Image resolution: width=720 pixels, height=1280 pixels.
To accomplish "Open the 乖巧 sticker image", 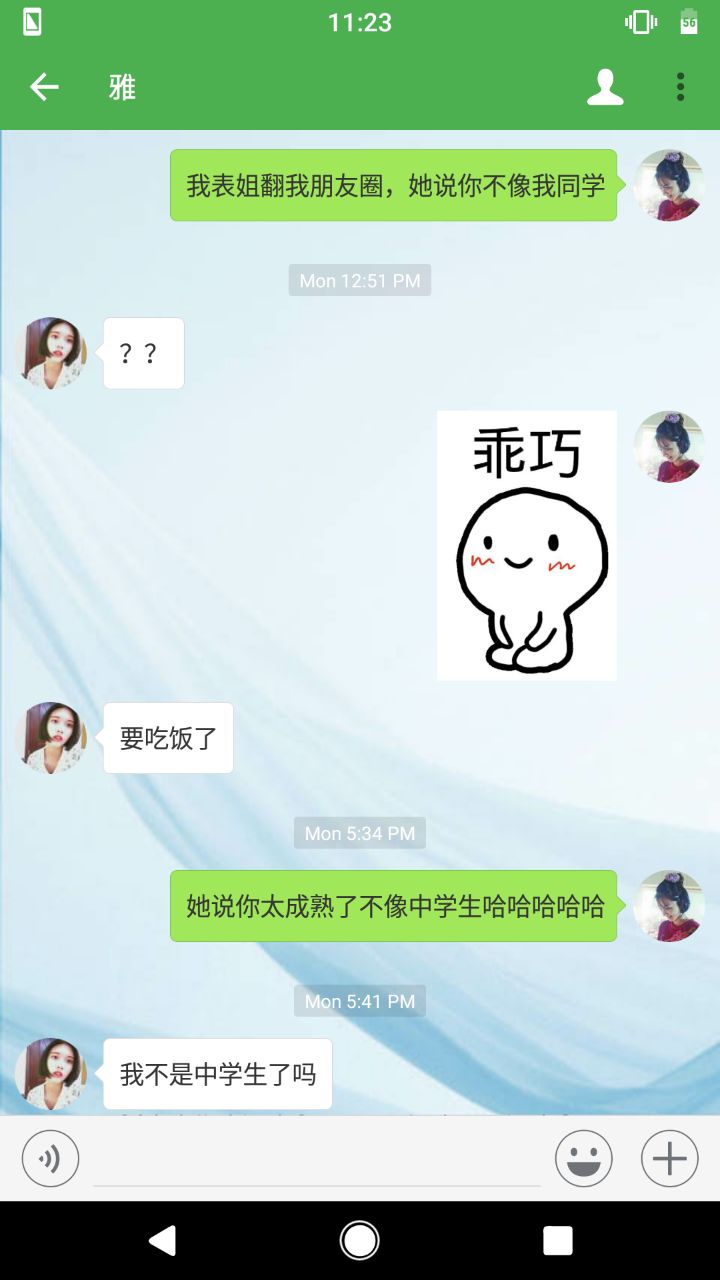I will point(527,546).
